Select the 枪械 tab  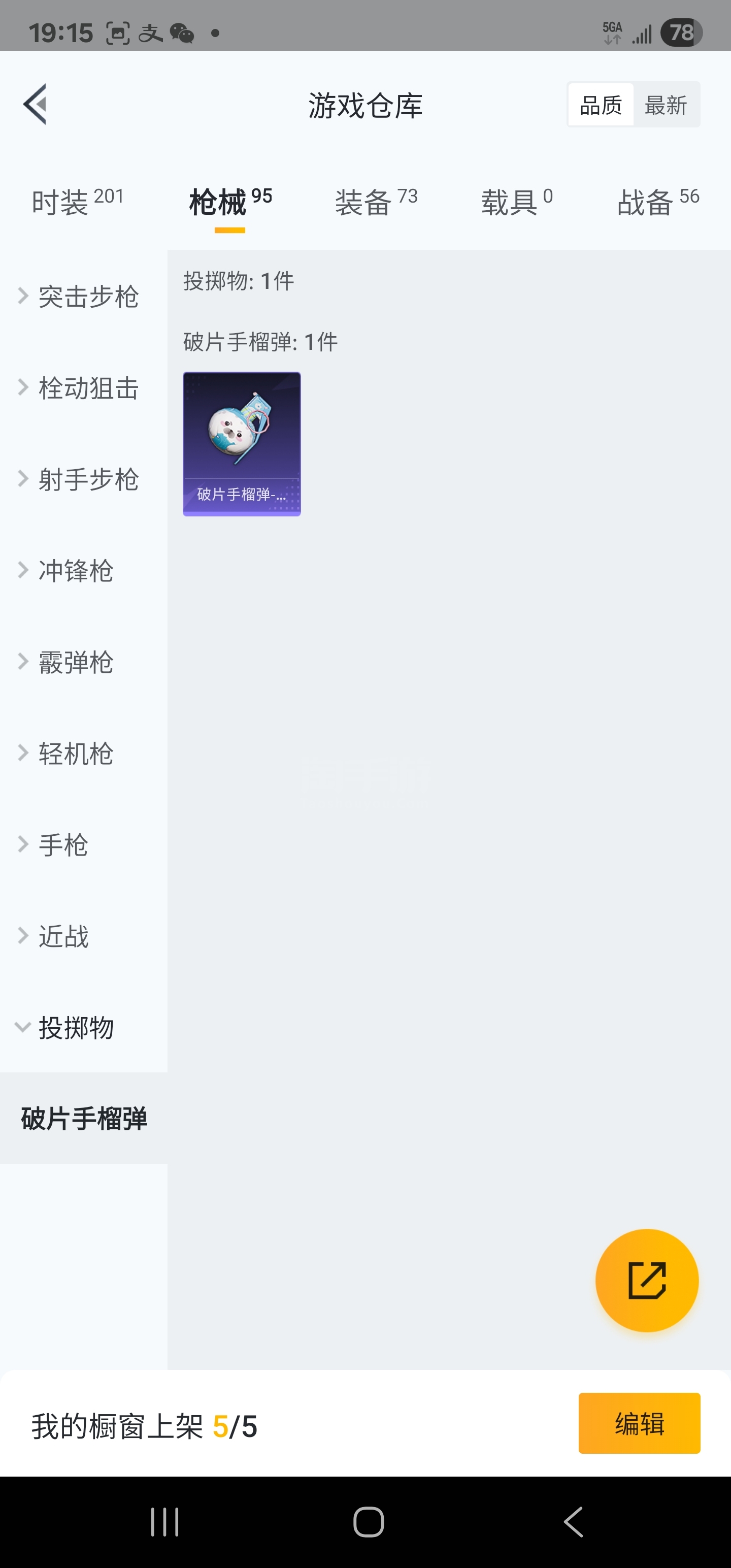tap(230, 202)
